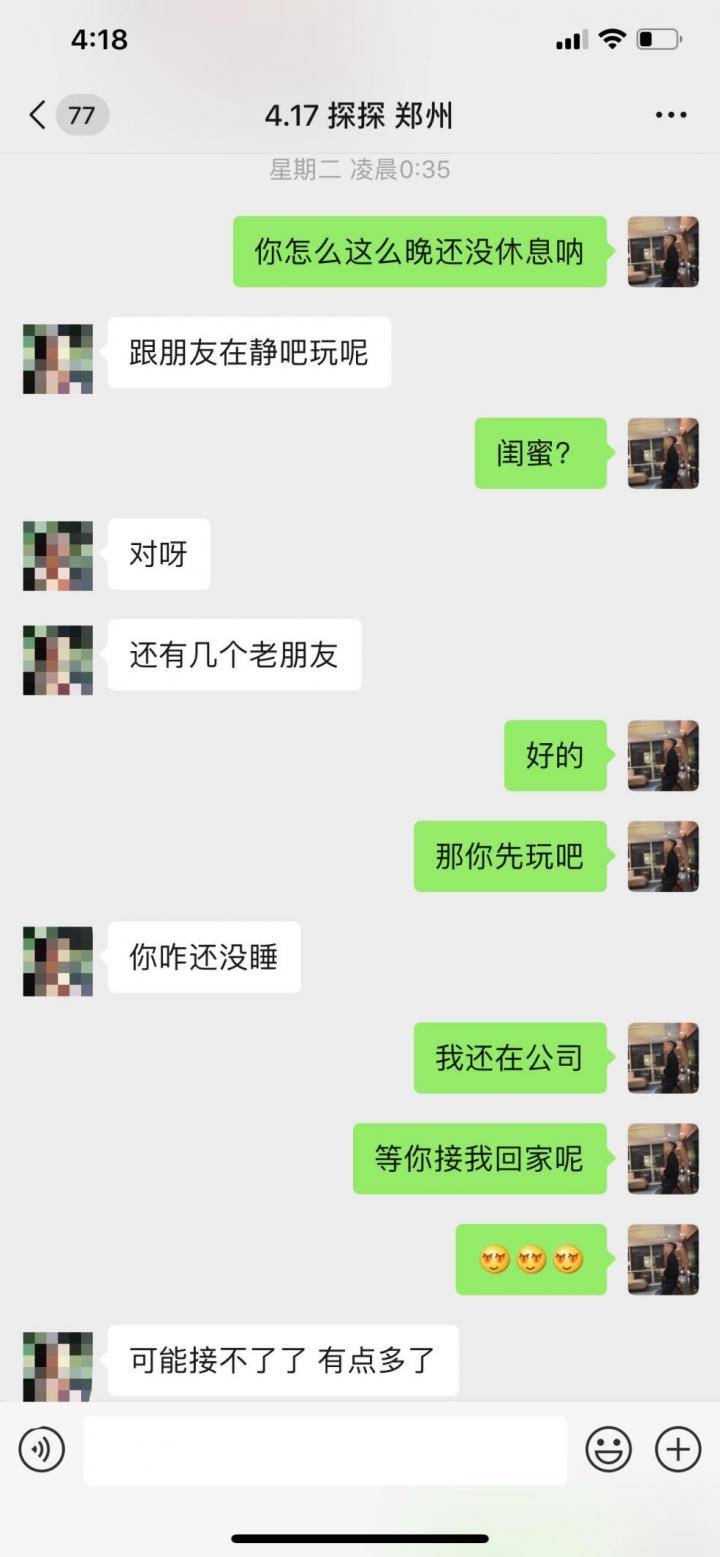The width and height of the screenshot is (720, 1557).
Task: Tap the chat title '4.17 探探 郑州'
Action: click(360, 115)
